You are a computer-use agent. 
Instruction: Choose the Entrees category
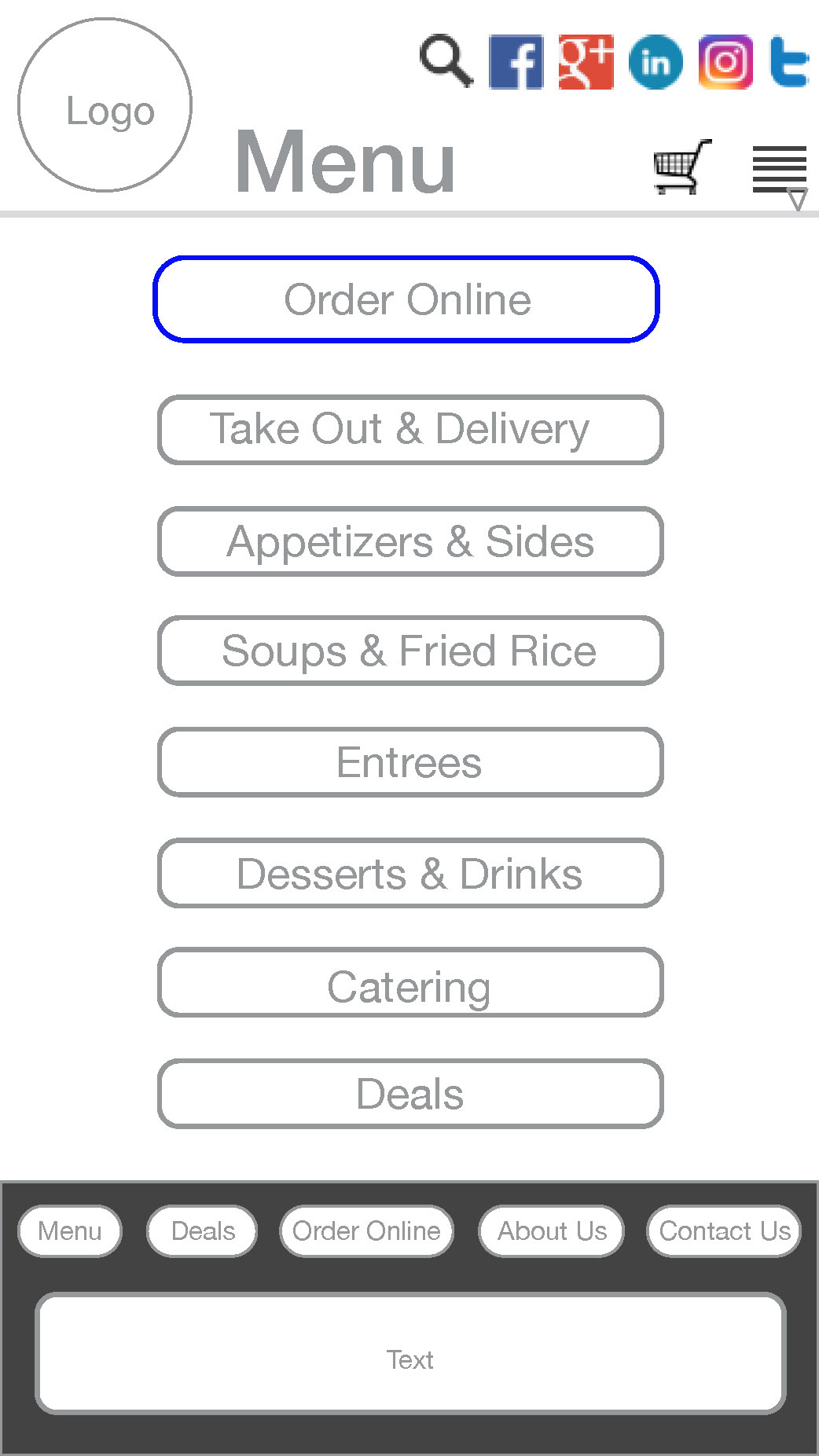[x=410, y=762]
